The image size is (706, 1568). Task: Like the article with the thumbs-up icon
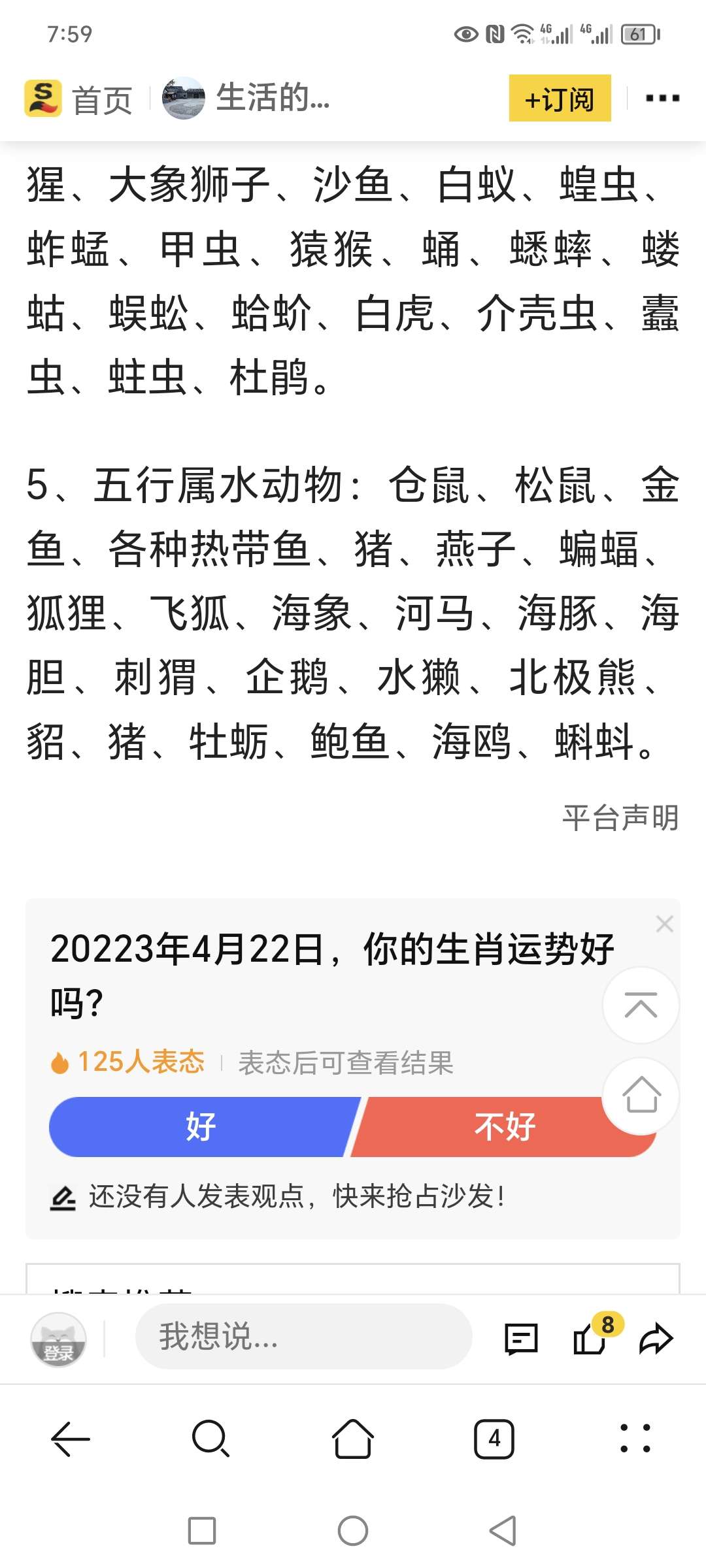pyautogui.click(x=590, y=1339)
